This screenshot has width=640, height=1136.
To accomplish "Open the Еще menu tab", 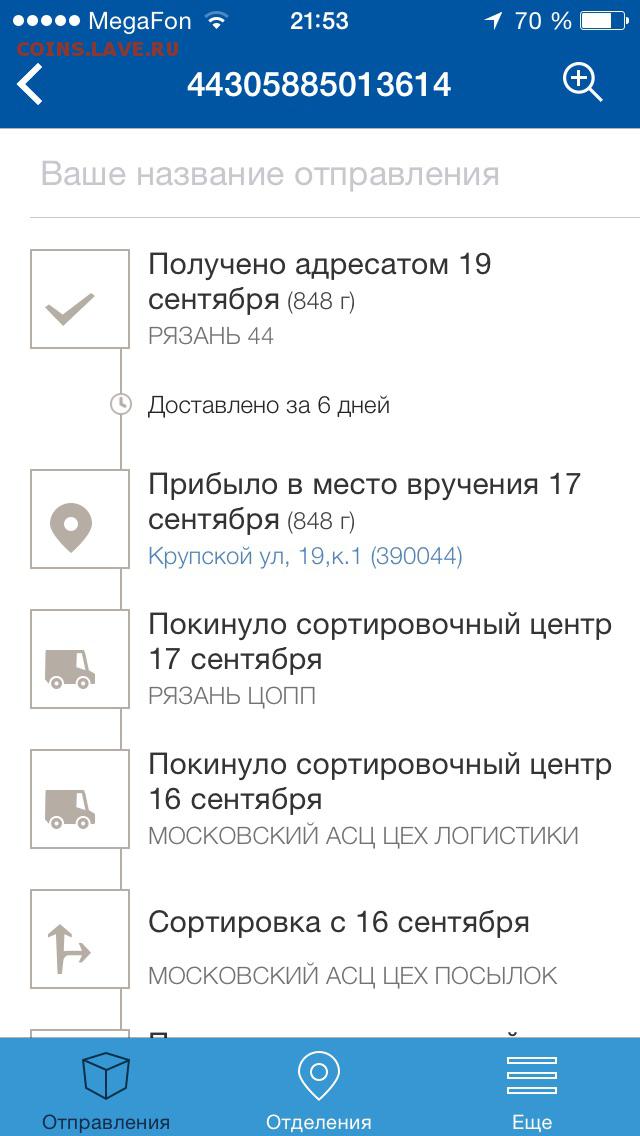I will (x=532, y=1087).
